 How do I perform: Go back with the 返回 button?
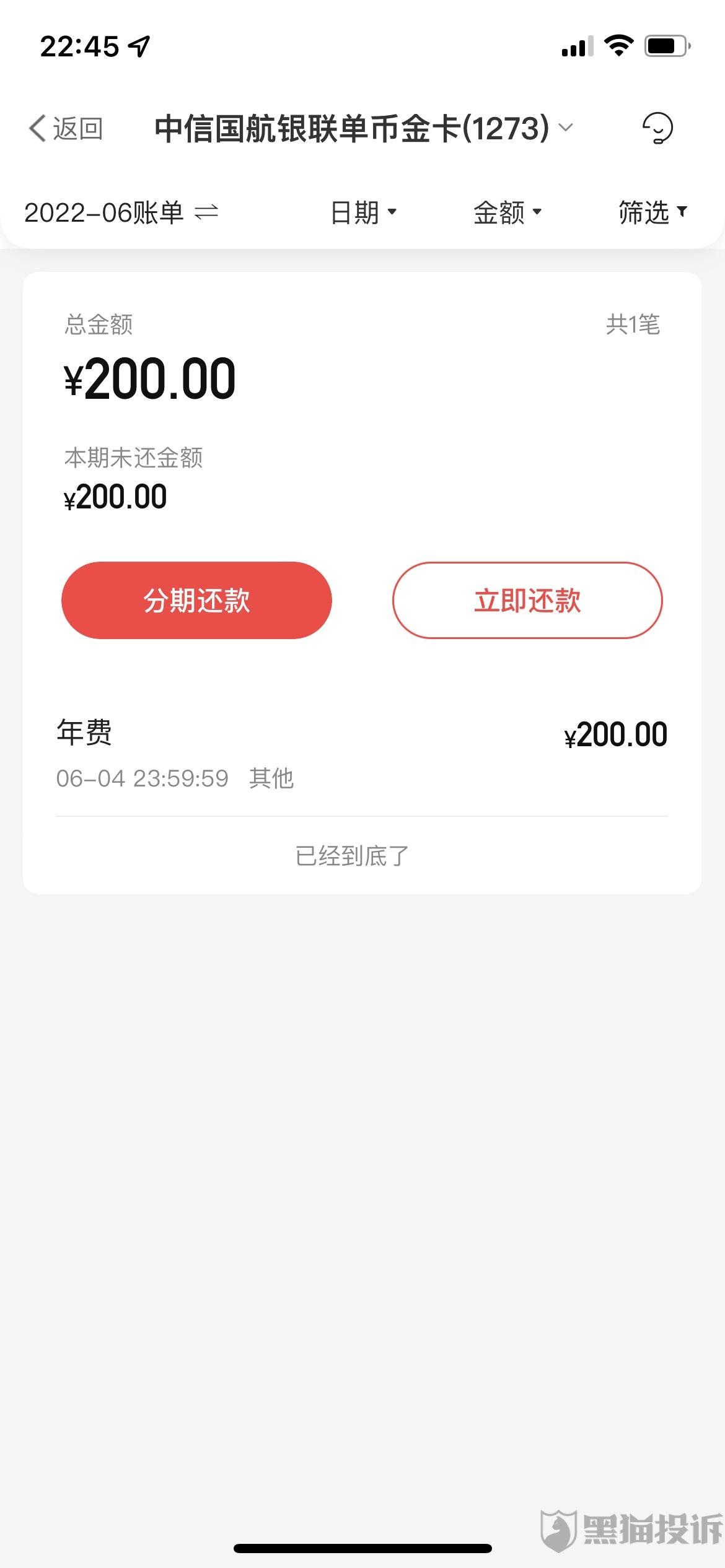point(66,128)
